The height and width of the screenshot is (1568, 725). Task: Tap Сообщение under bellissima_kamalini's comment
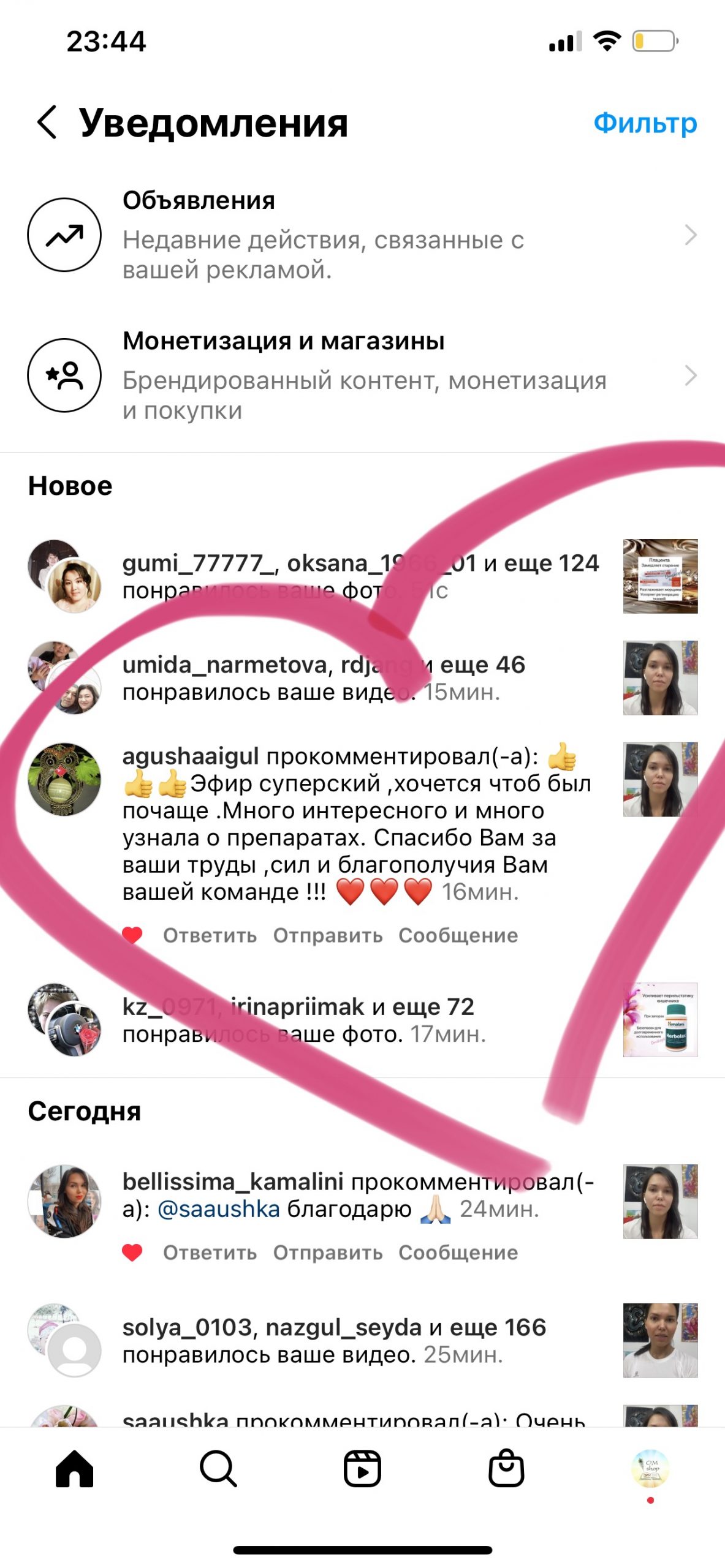click(x=458, y=1253)
